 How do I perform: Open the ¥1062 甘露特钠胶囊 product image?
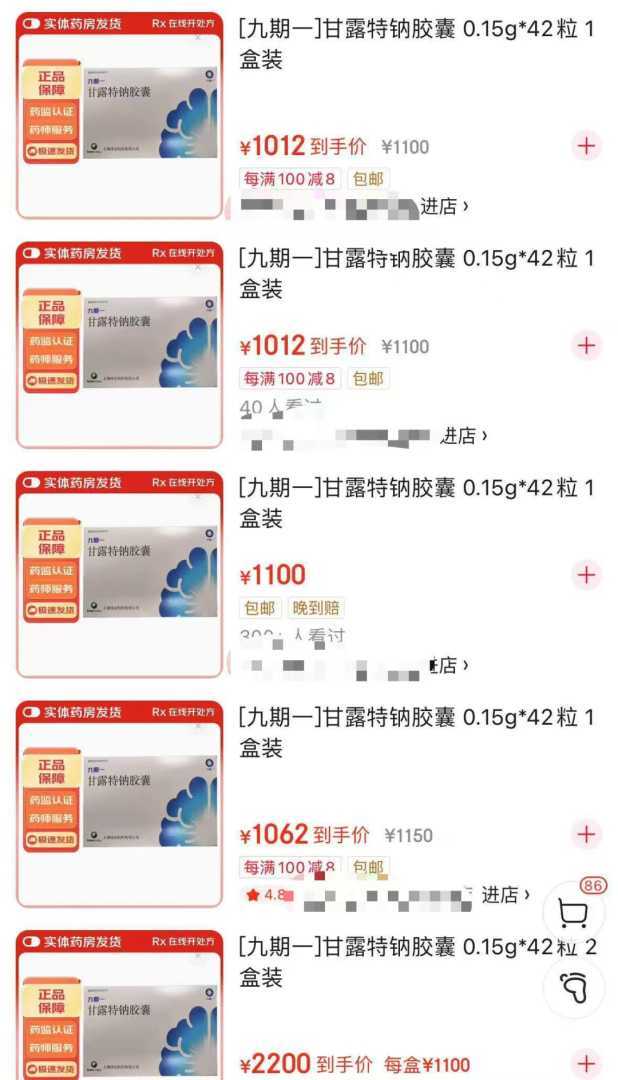coord(120,803)
